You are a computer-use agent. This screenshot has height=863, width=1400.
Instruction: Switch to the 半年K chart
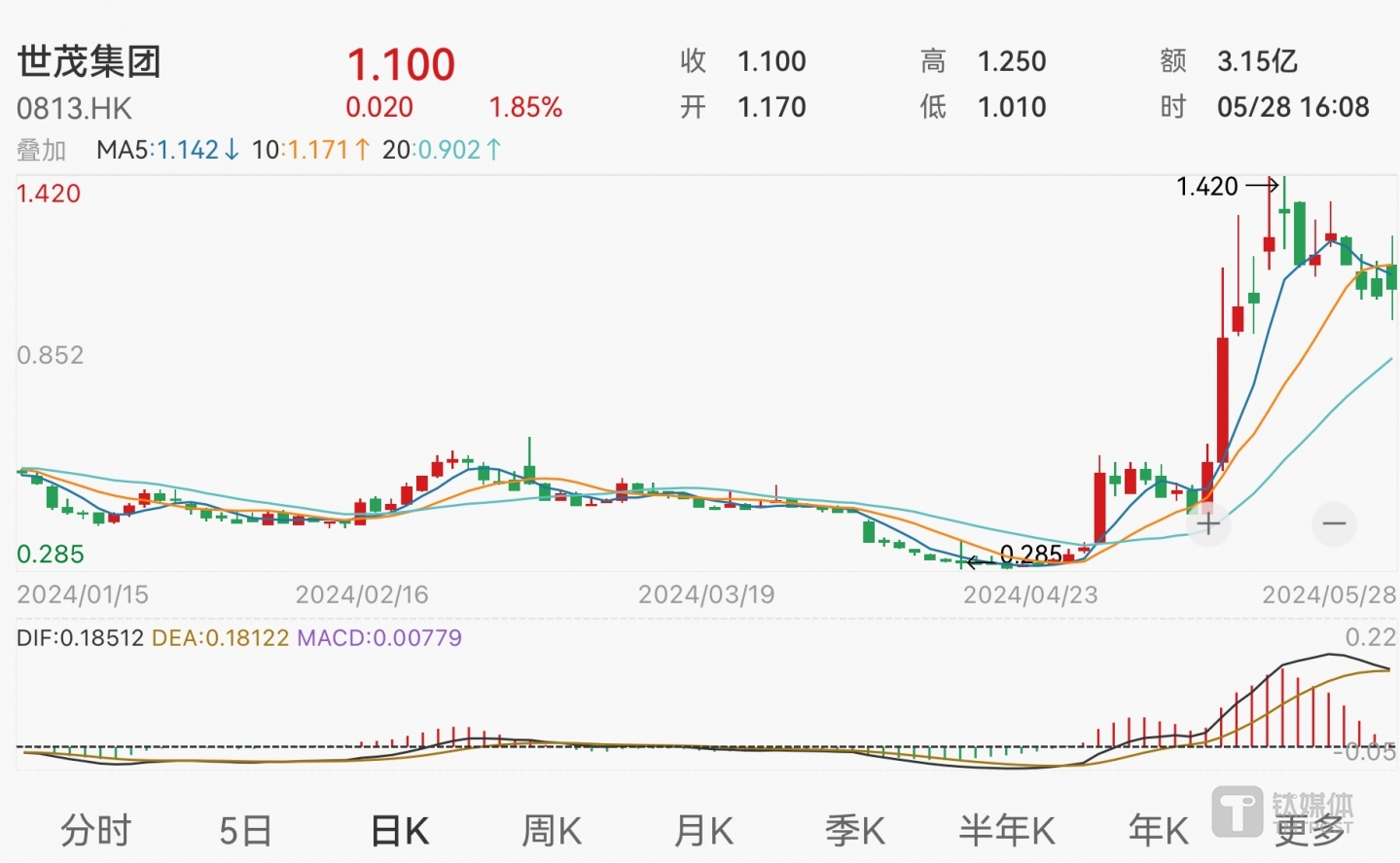click(x=1007, y=831)
